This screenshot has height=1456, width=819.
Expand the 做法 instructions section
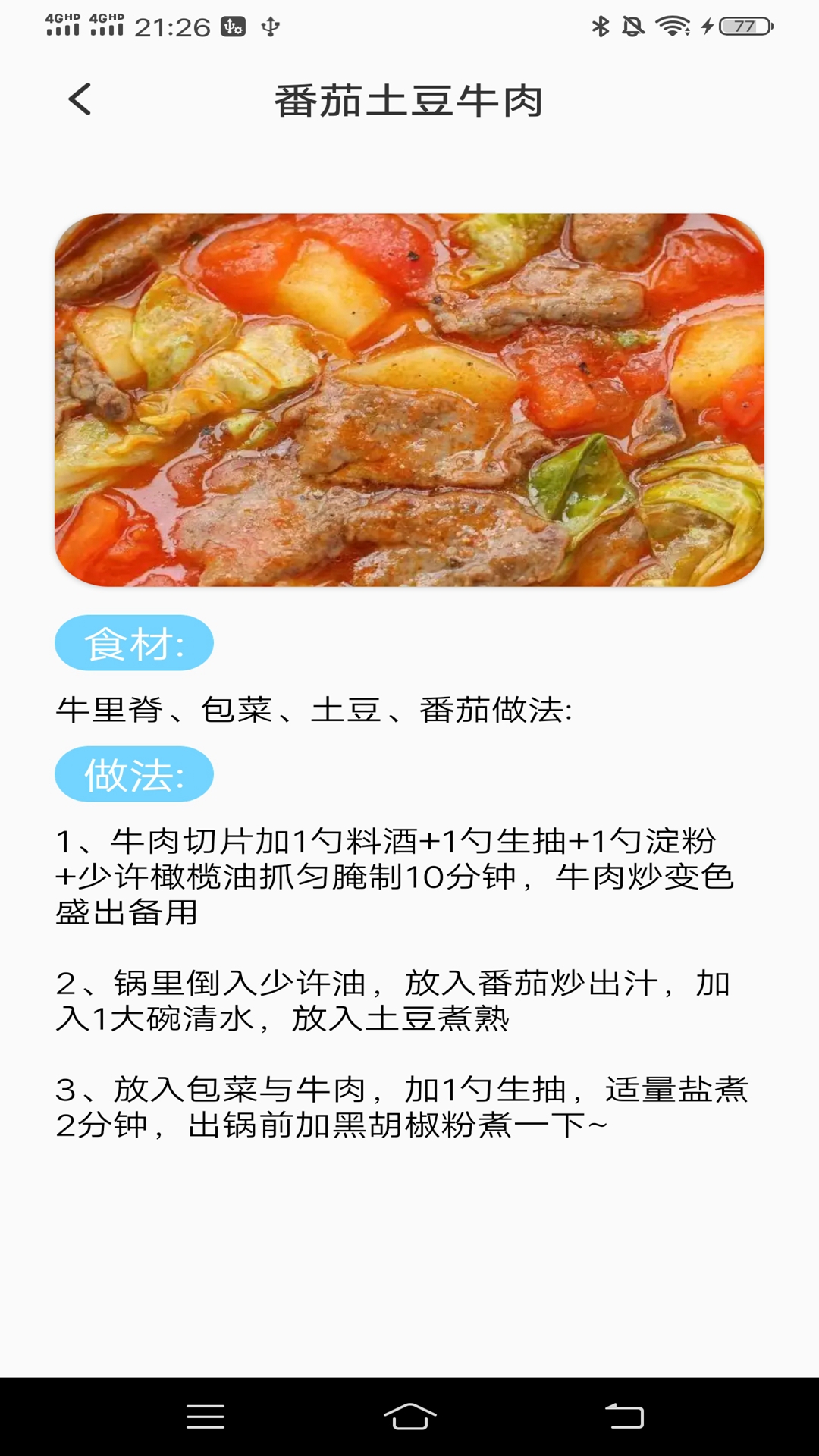(x=135, y=775)
